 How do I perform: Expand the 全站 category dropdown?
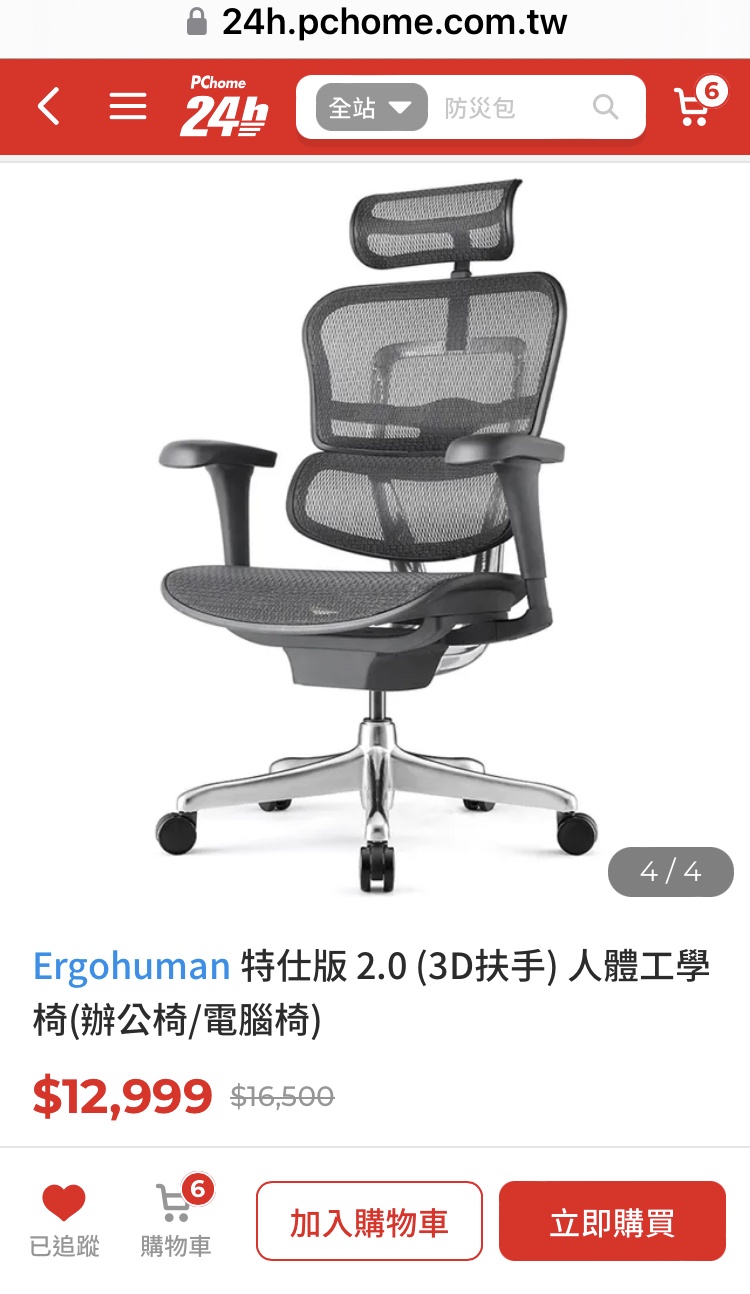(371, 107)
